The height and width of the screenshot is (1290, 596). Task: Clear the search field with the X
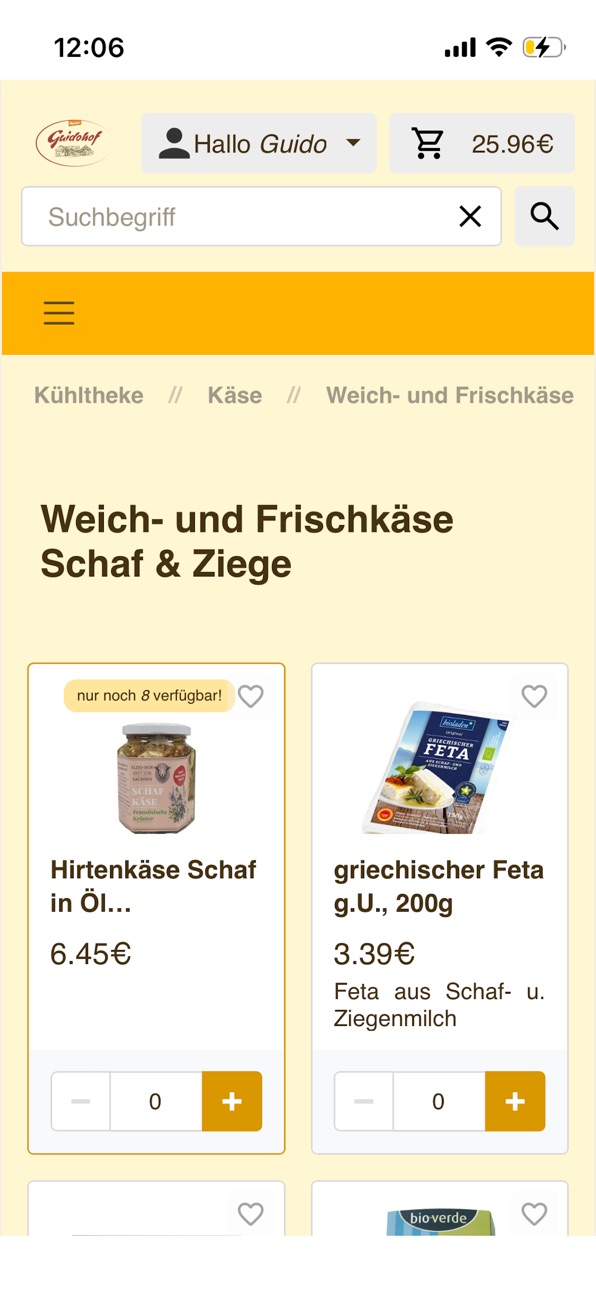[x=470, y=216]
